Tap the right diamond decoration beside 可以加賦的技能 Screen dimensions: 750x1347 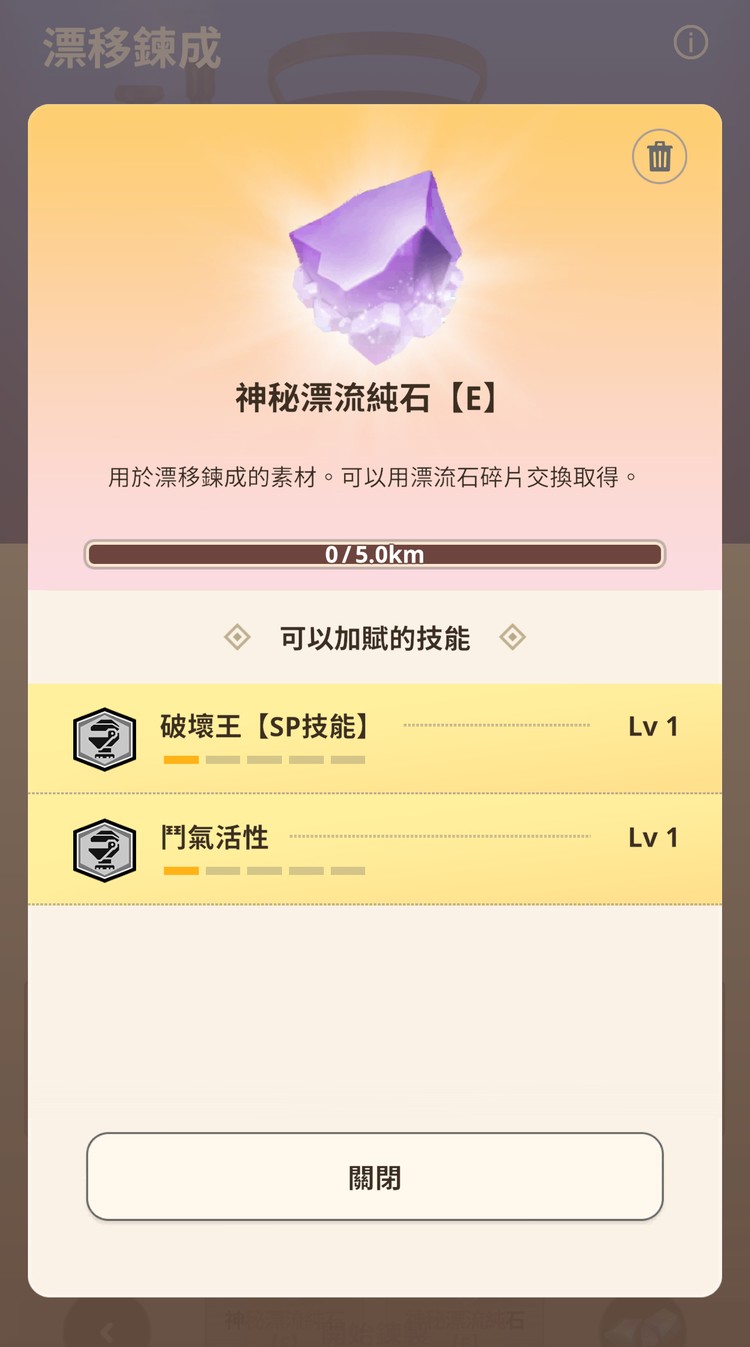pos(513,636)
